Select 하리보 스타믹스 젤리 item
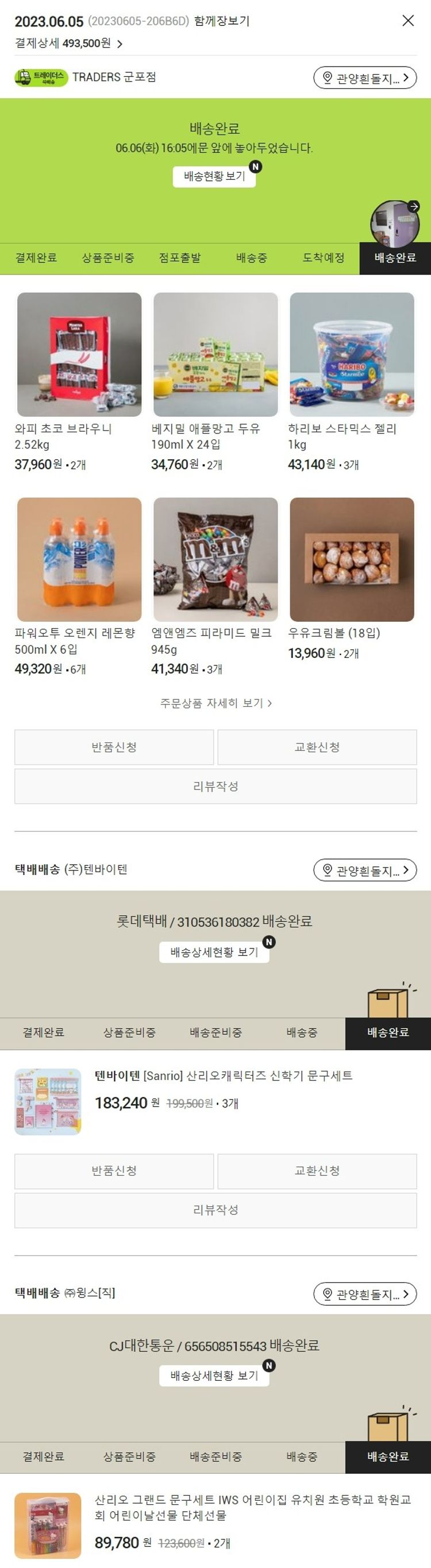The width and height of the screenshot is (431, 1568). click(352, 355)
